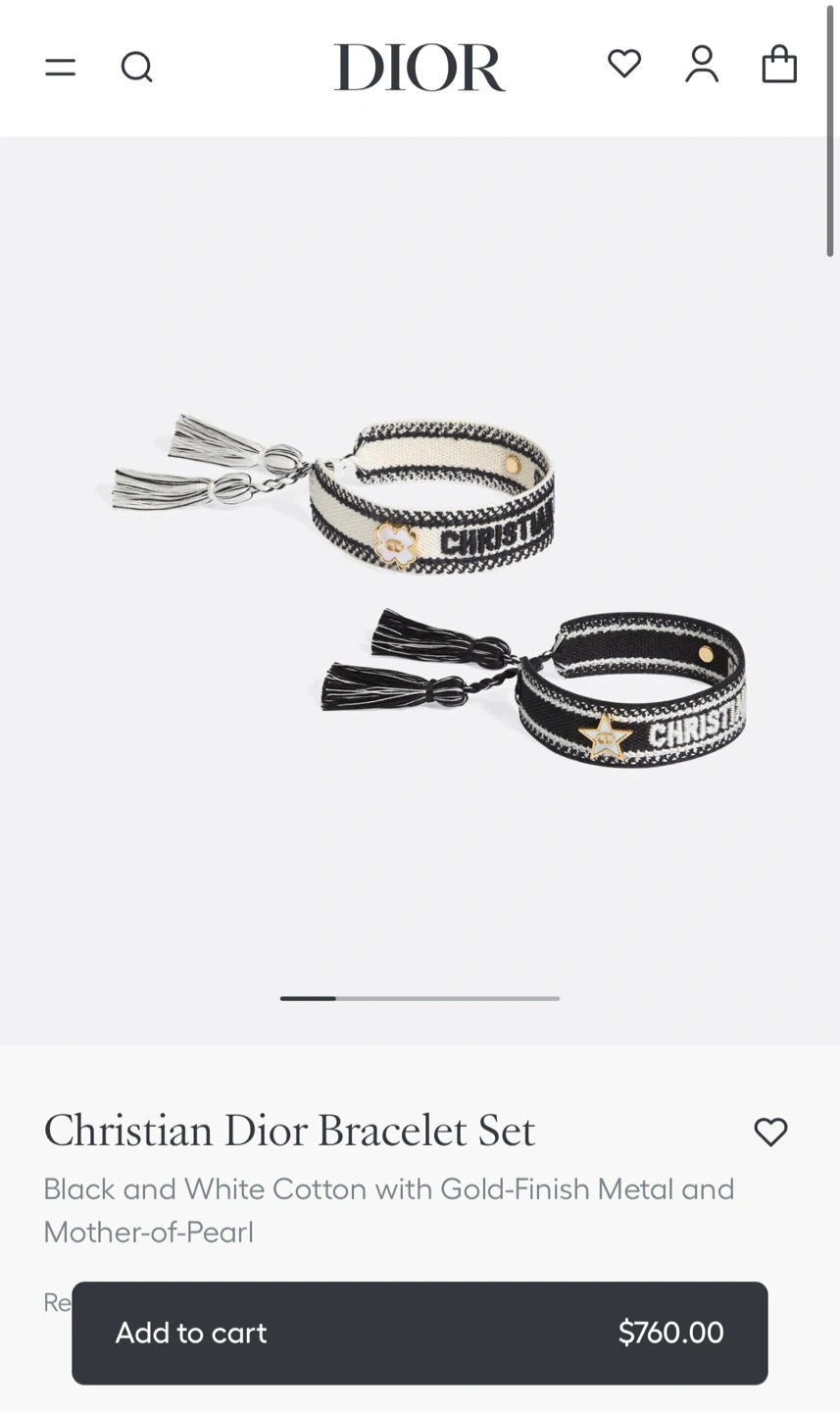Save Bracelet Set to wishlist

770,1132
